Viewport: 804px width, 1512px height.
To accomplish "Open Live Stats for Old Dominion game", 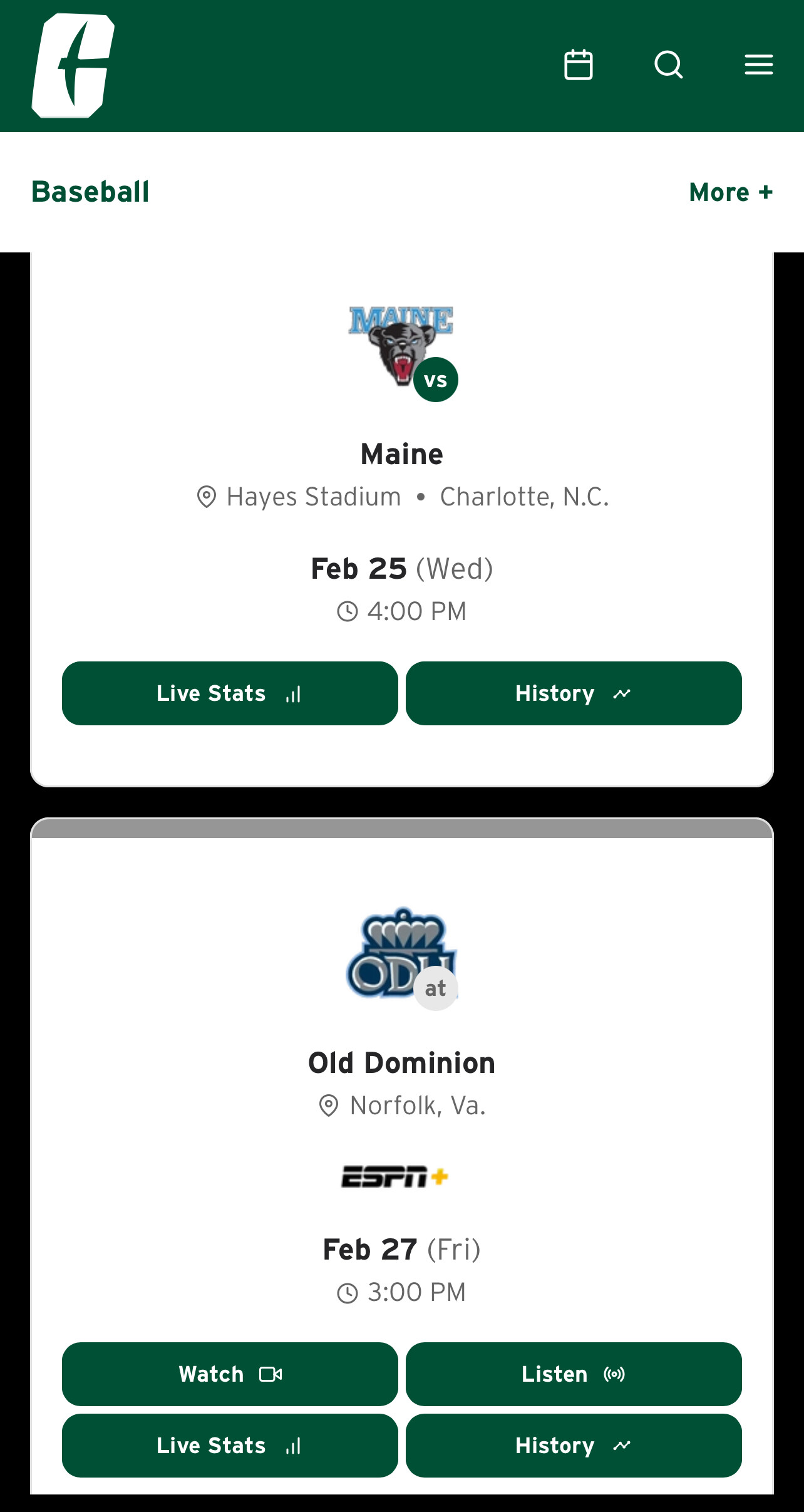I will [x=230, y=1446].
